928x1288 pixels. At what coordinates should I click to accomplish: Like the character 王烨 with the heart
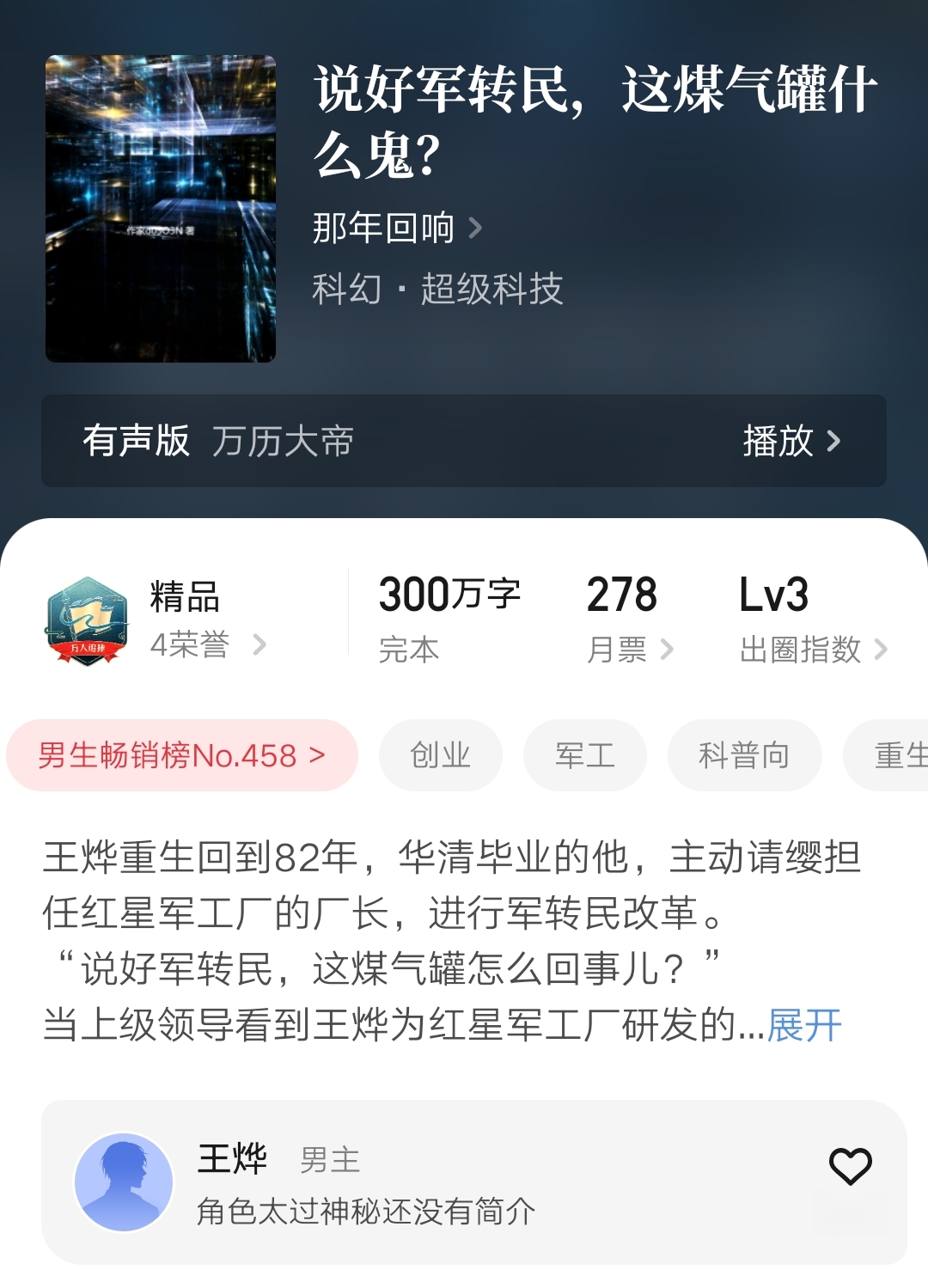pos(850,1166)
